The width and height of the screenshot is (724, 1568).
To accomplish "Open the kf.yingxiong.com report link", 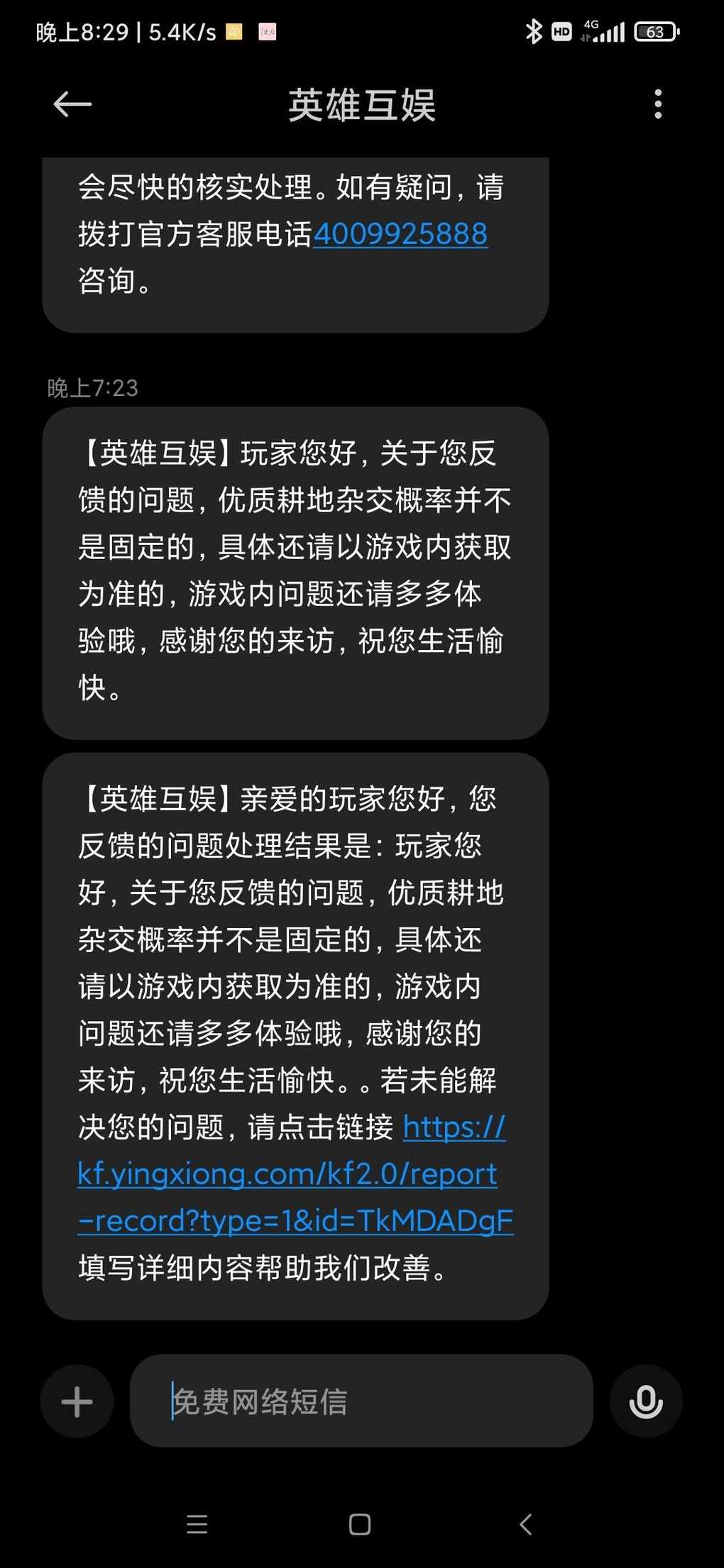I will click(x=287, y=1174).
